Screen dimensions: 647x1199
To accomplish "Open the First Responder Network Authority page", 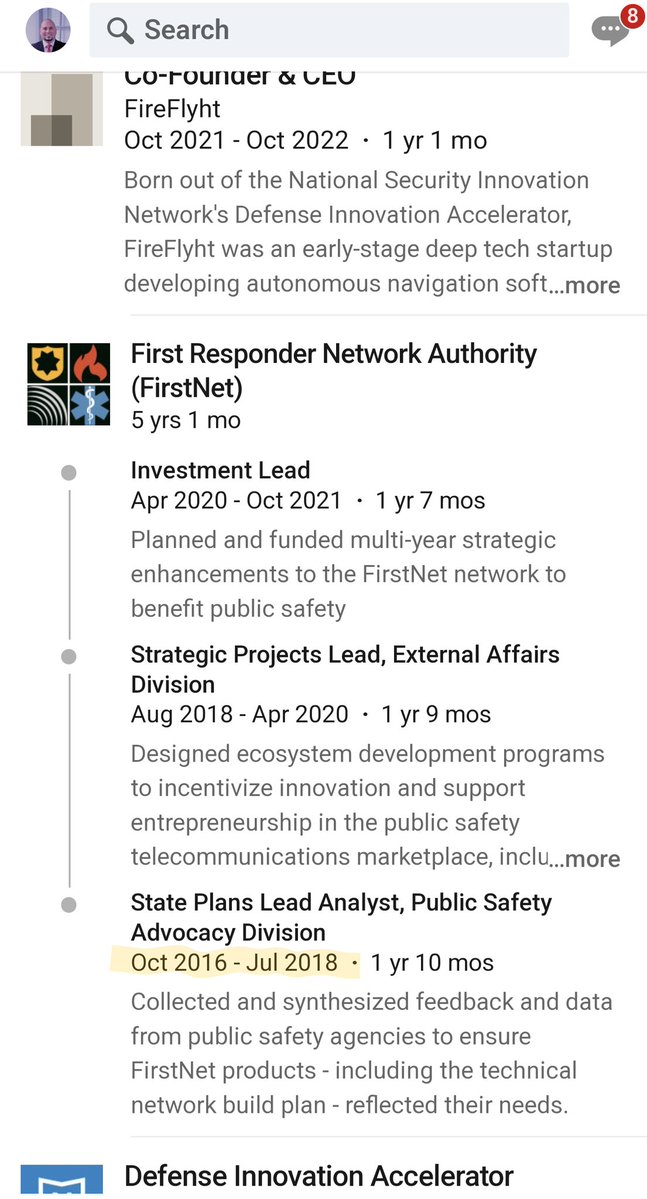I will pos(333,368).
